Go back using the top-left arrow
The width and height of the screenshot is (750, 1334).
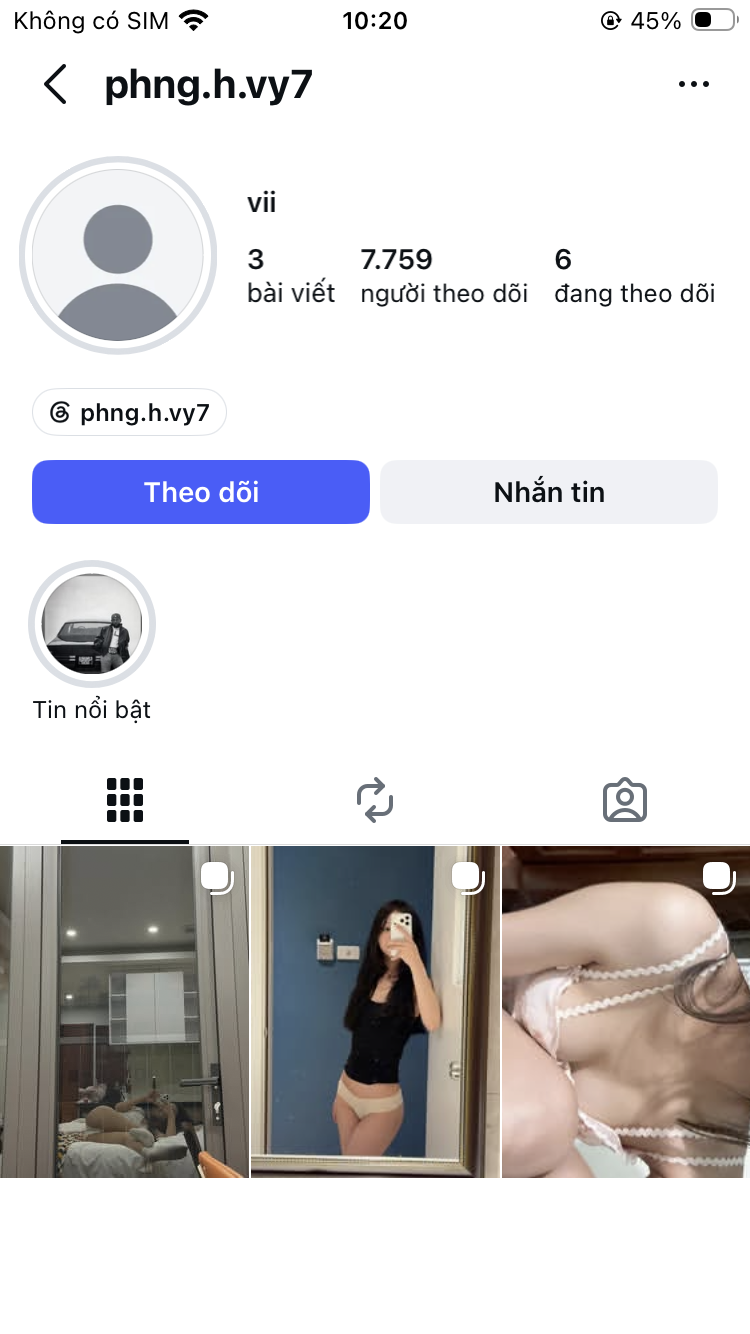[56, 85]
